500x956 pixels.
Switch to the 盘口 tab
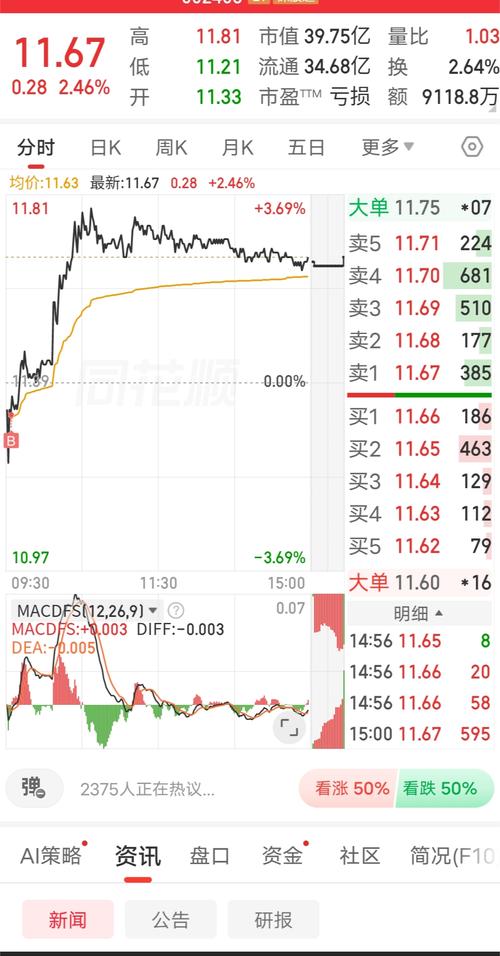[x=209, y=856]
